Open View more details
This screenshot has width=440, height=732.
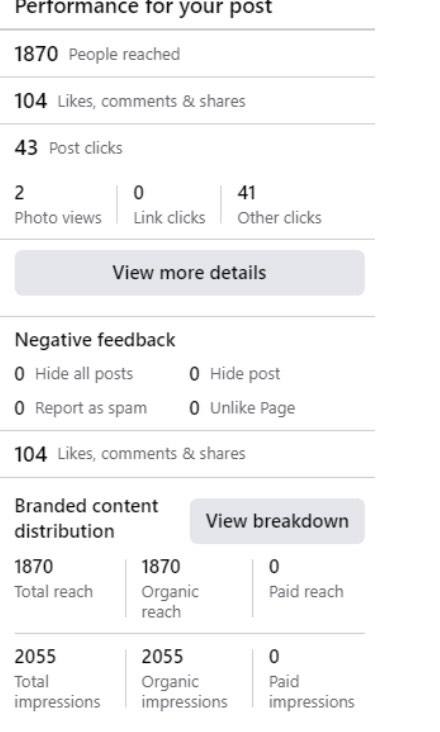click(189, 273)
